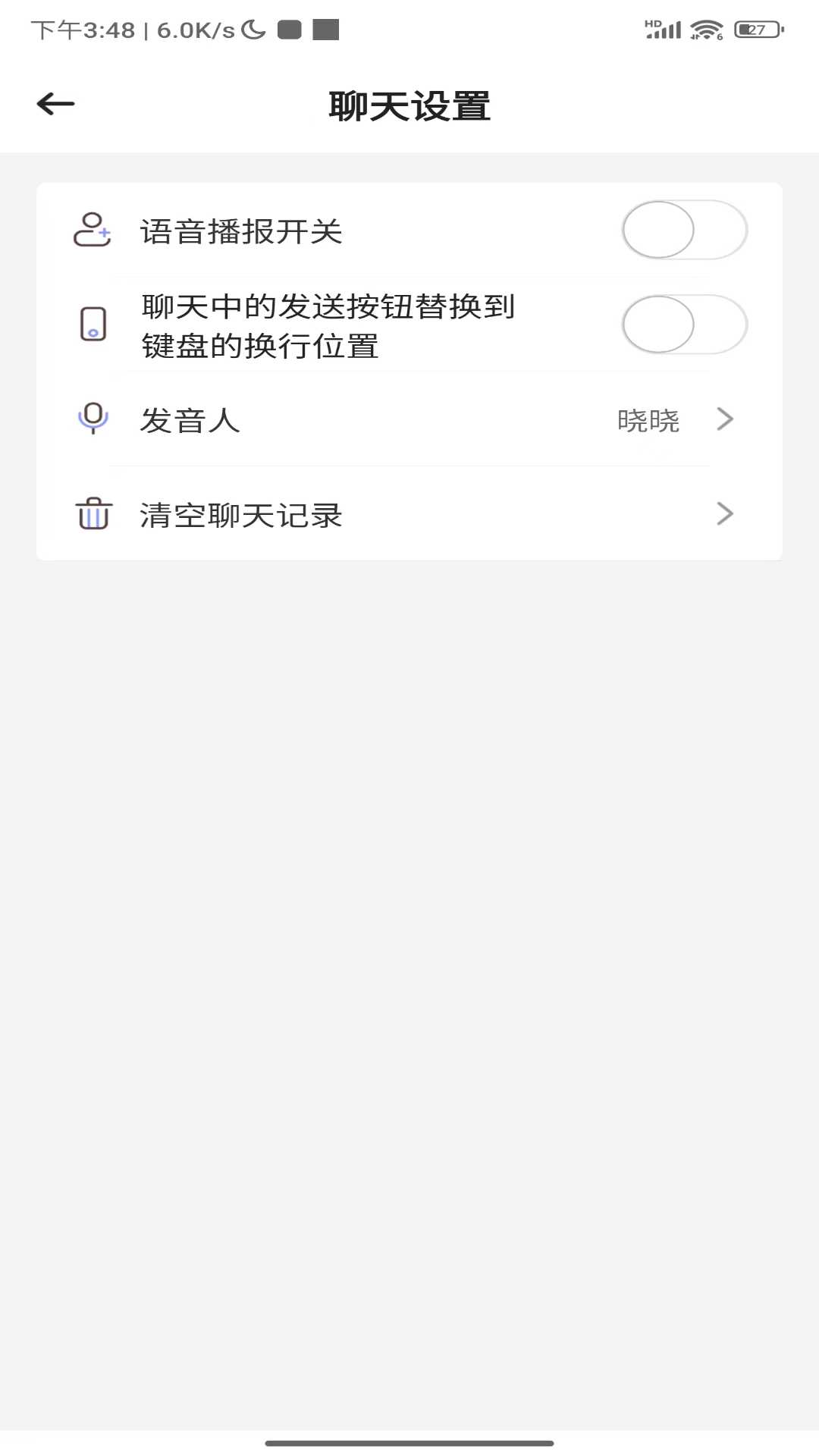Click the trash icon for clearing chat history

pos(92,514)
